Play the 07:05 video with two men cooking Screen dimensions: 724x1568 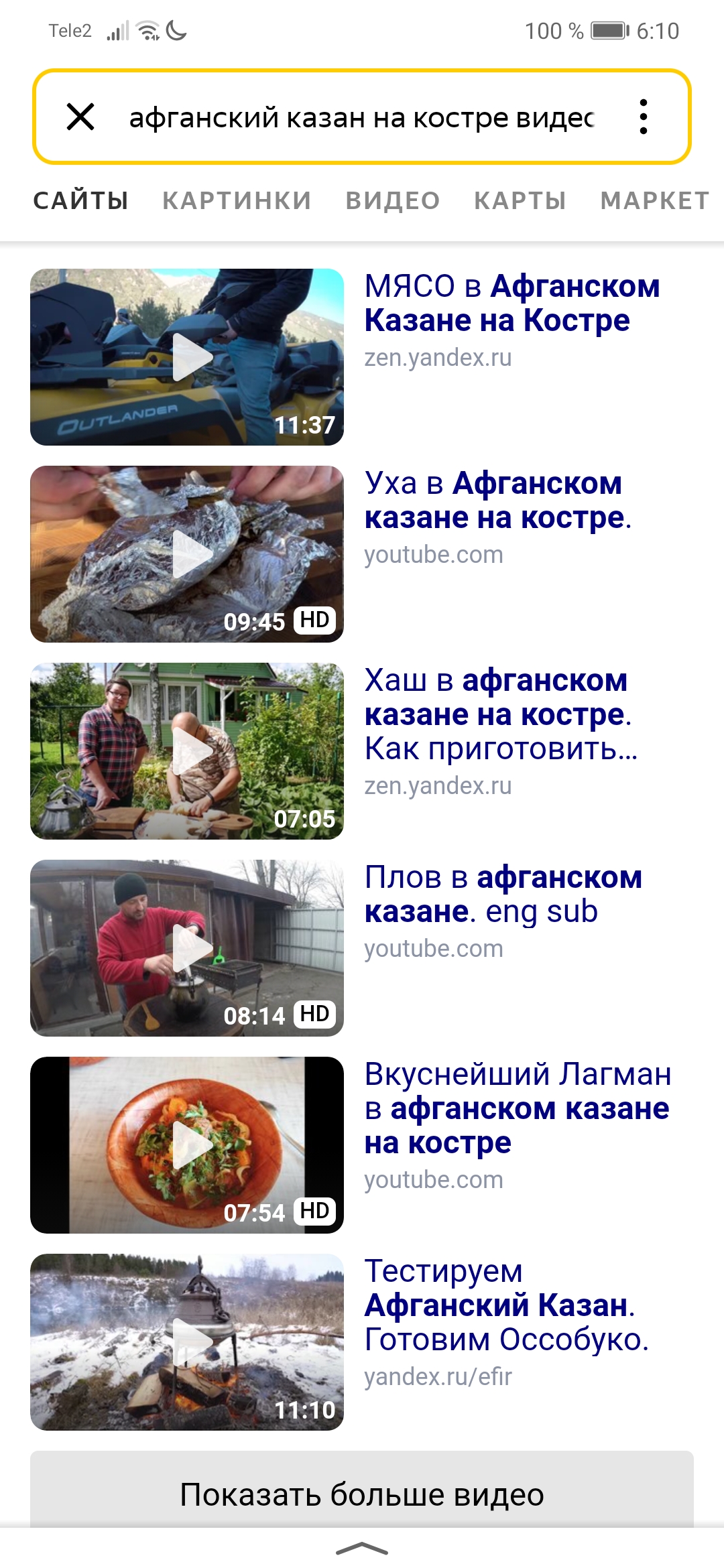[x=187, y=751]
